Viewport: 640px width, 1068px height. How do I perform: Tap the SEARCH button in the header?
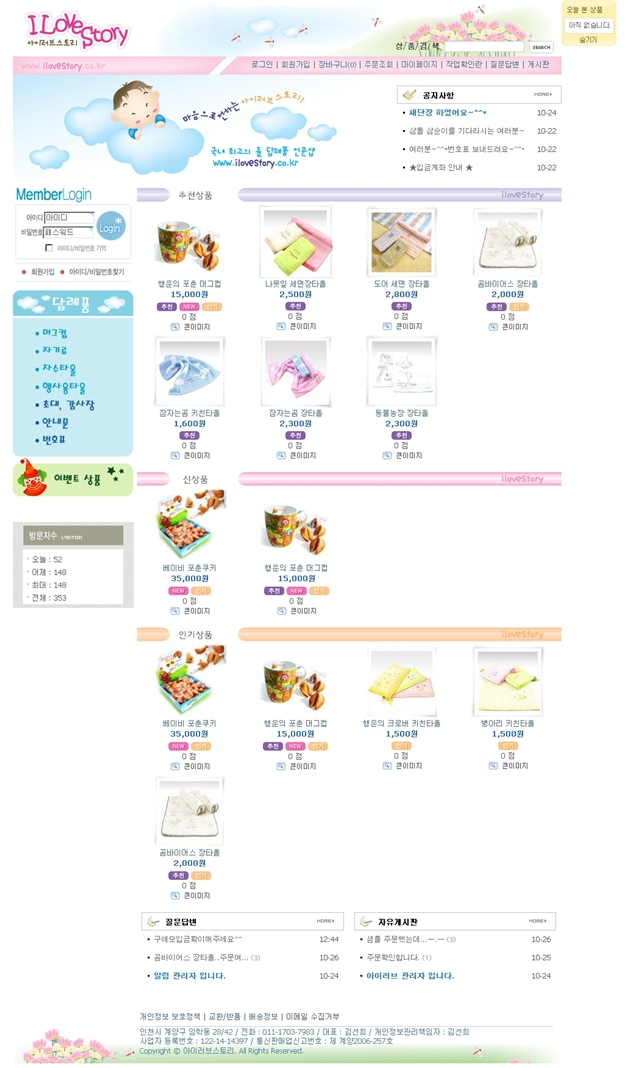tap(541, 47)
